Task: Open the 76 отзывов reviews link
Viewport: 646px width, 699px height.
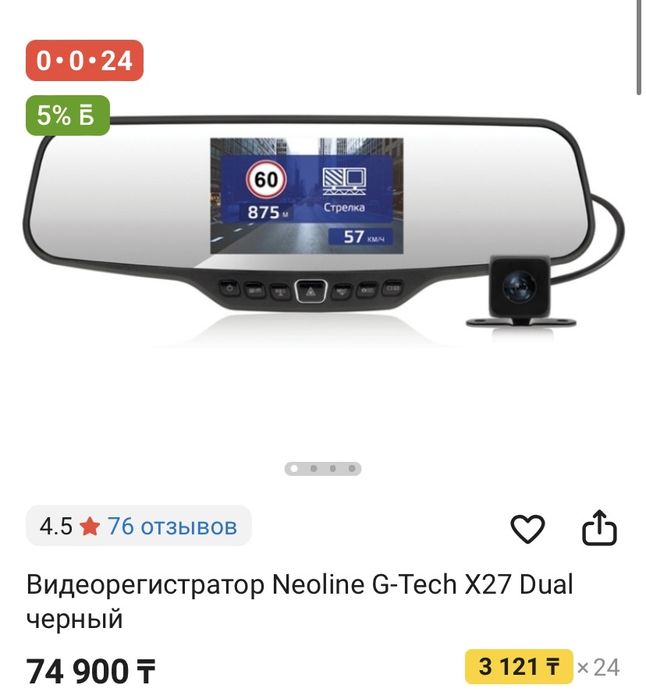Action: point(172,526)
